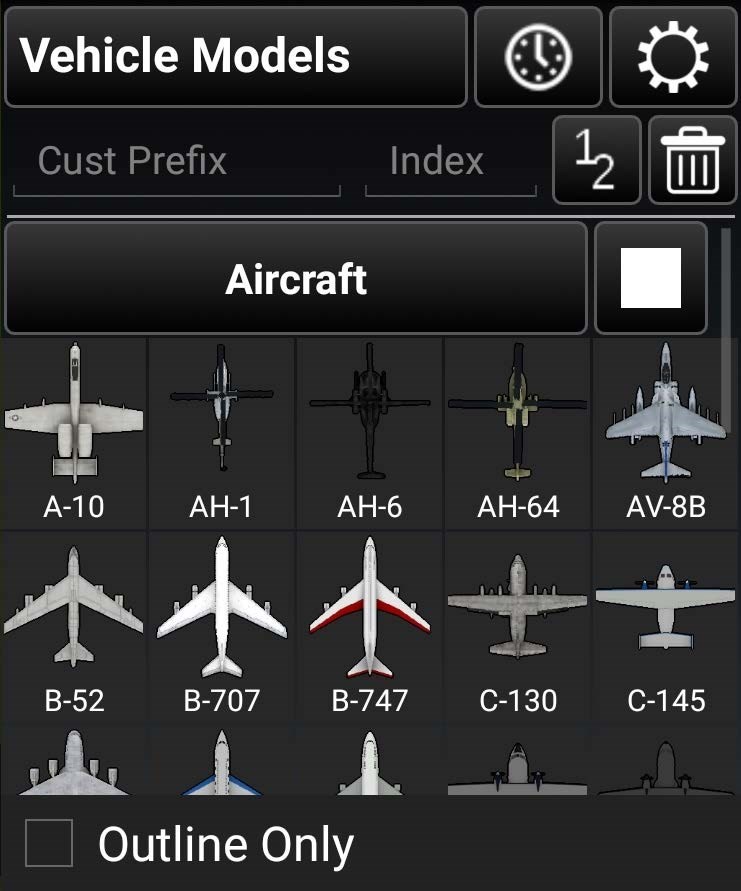Select the AH-64 helicopter model
741x891 pixels.
pos(517,432)
